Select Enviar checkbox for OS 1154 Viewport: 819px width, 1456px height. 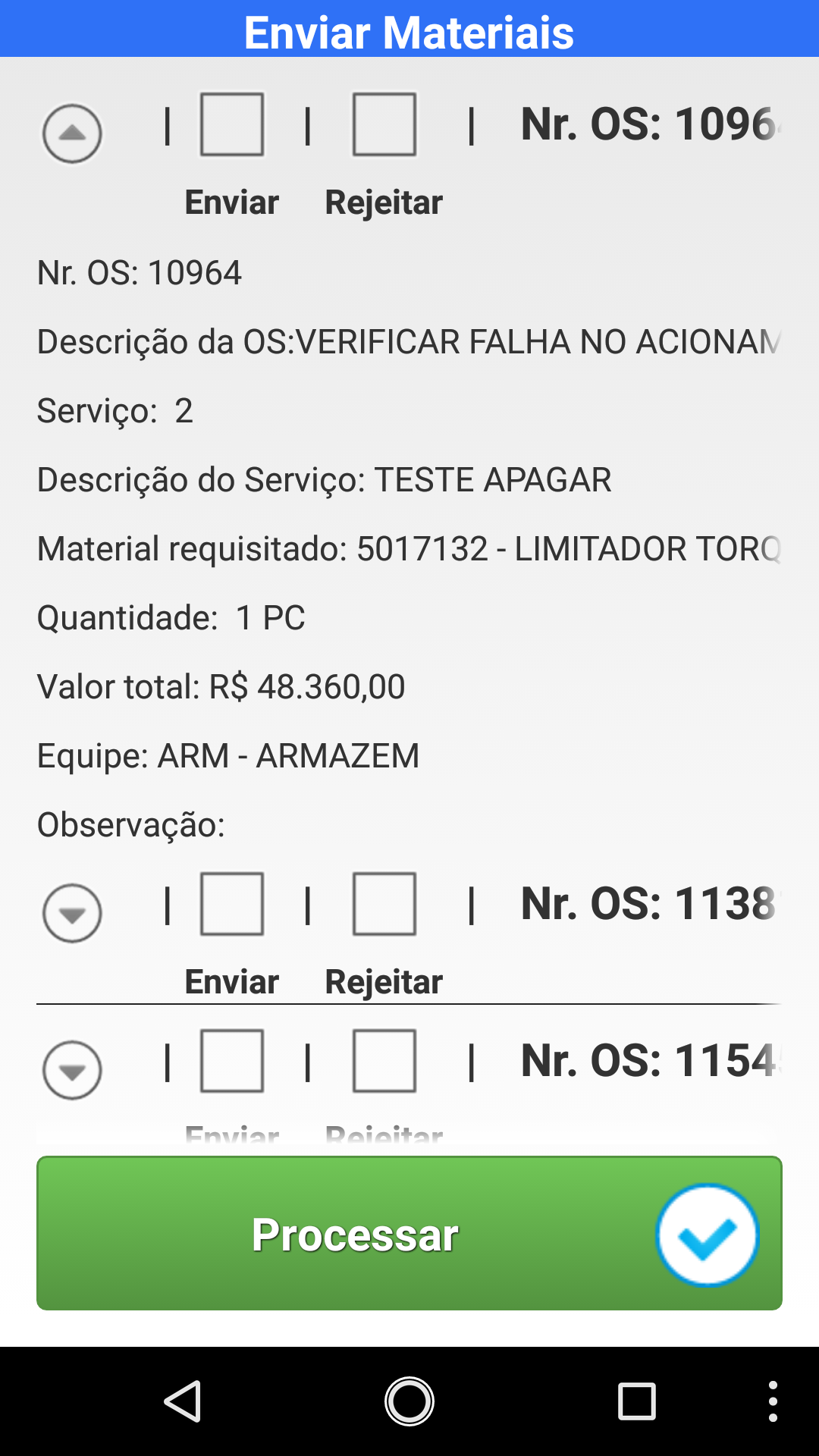coord(232,1061)
